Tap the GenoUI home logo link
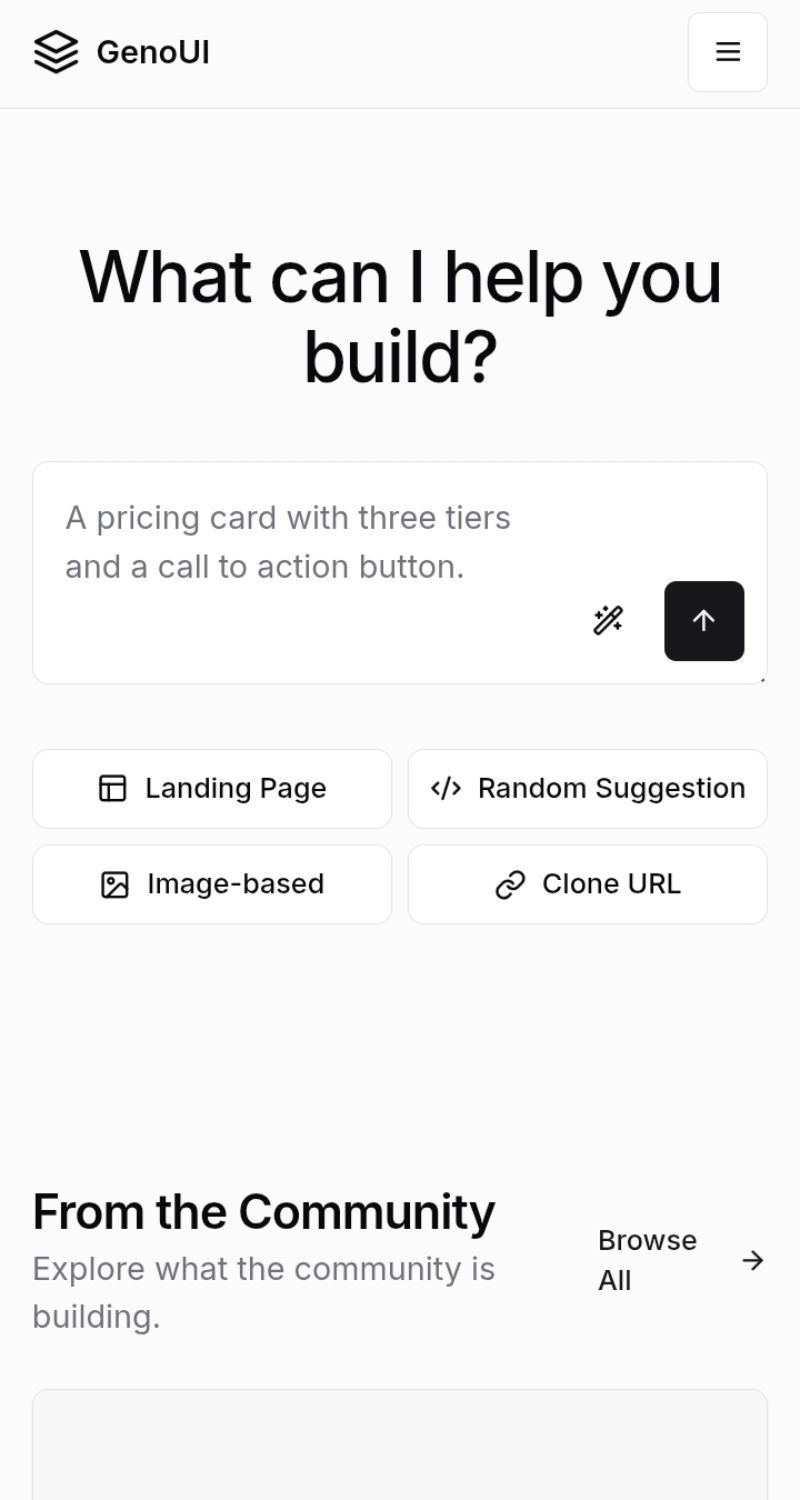800x1500 pixels. point(121,52)
